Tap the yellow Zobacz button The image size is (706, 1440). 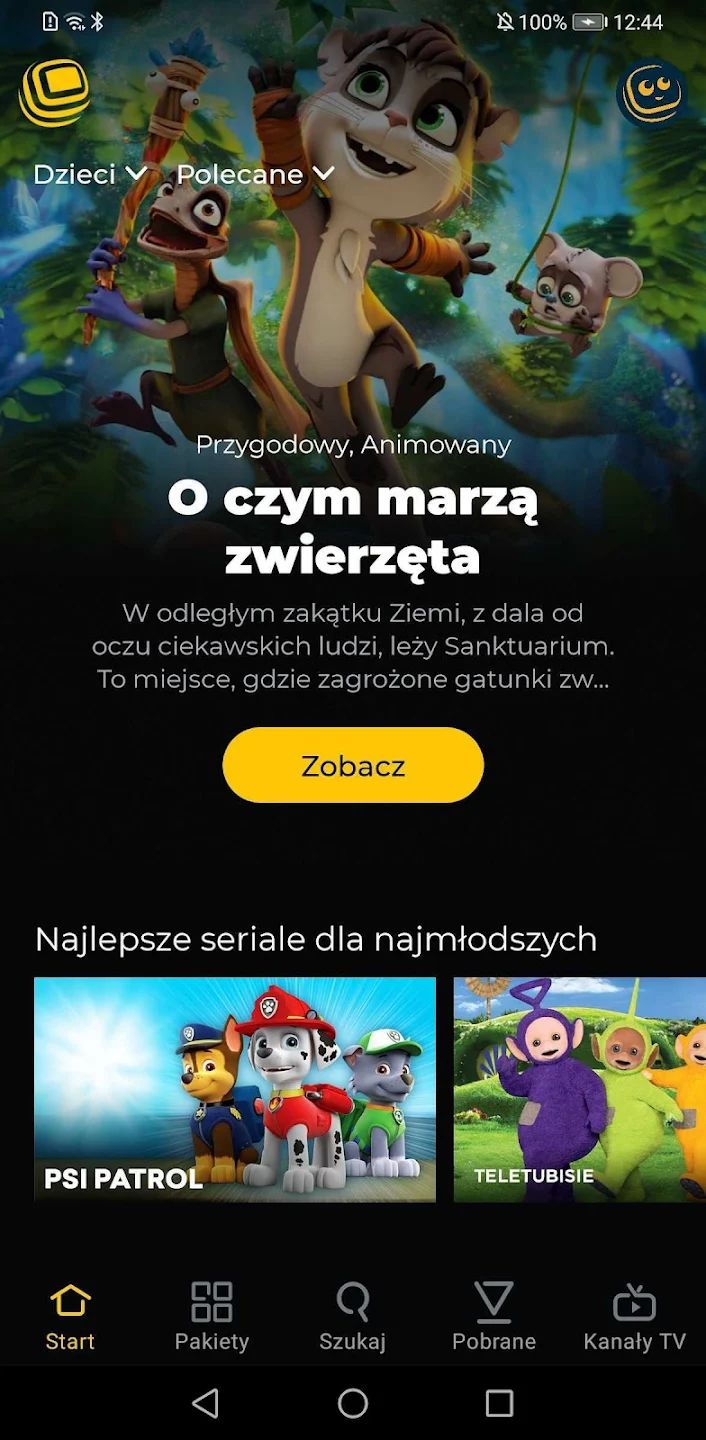353,765
